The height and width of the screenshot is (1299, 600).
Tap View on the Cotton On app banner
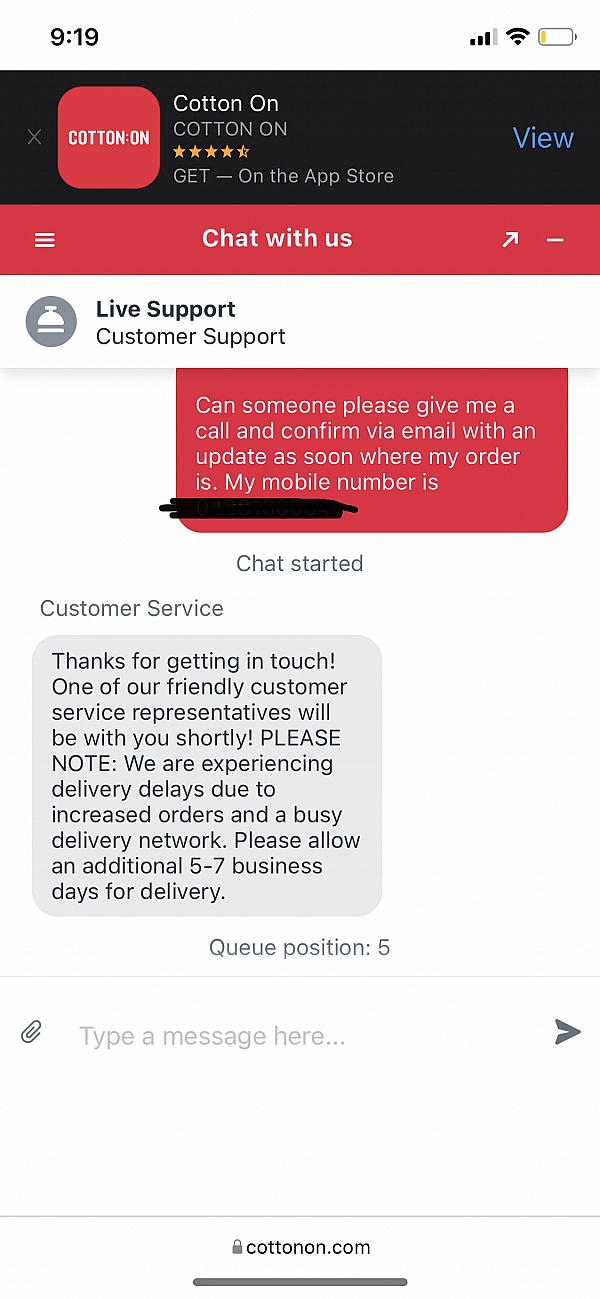[x=543, y=138]
